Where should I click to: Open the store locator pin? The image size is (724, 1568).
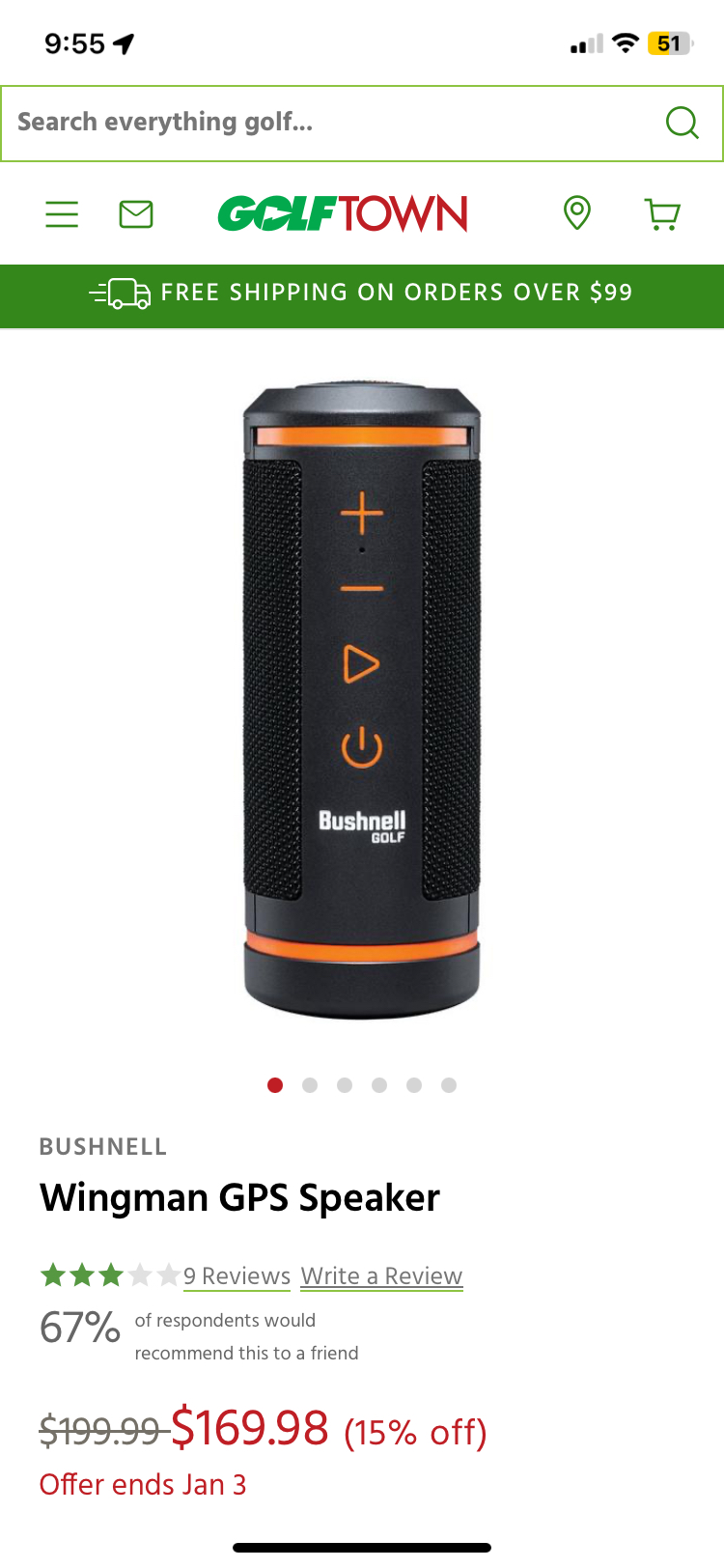coord(577,212)
